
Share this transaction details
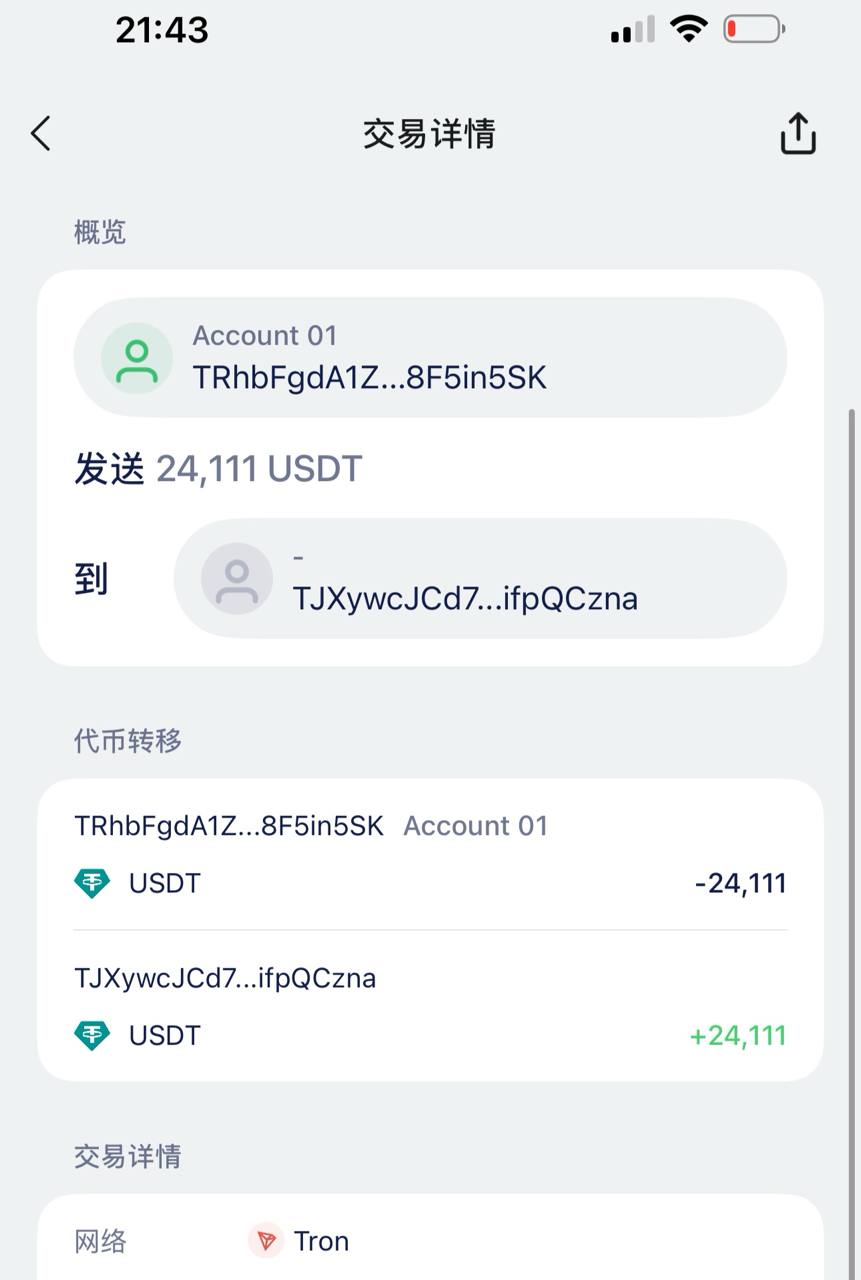[797, 134]
